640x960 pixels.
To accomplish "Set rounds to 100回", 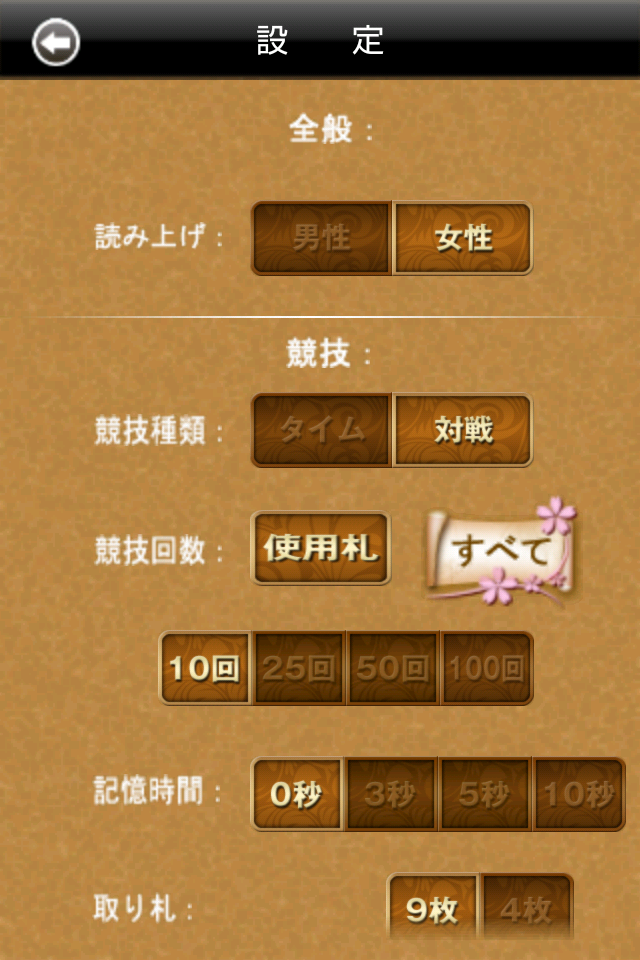I will (x=486, y=668).
